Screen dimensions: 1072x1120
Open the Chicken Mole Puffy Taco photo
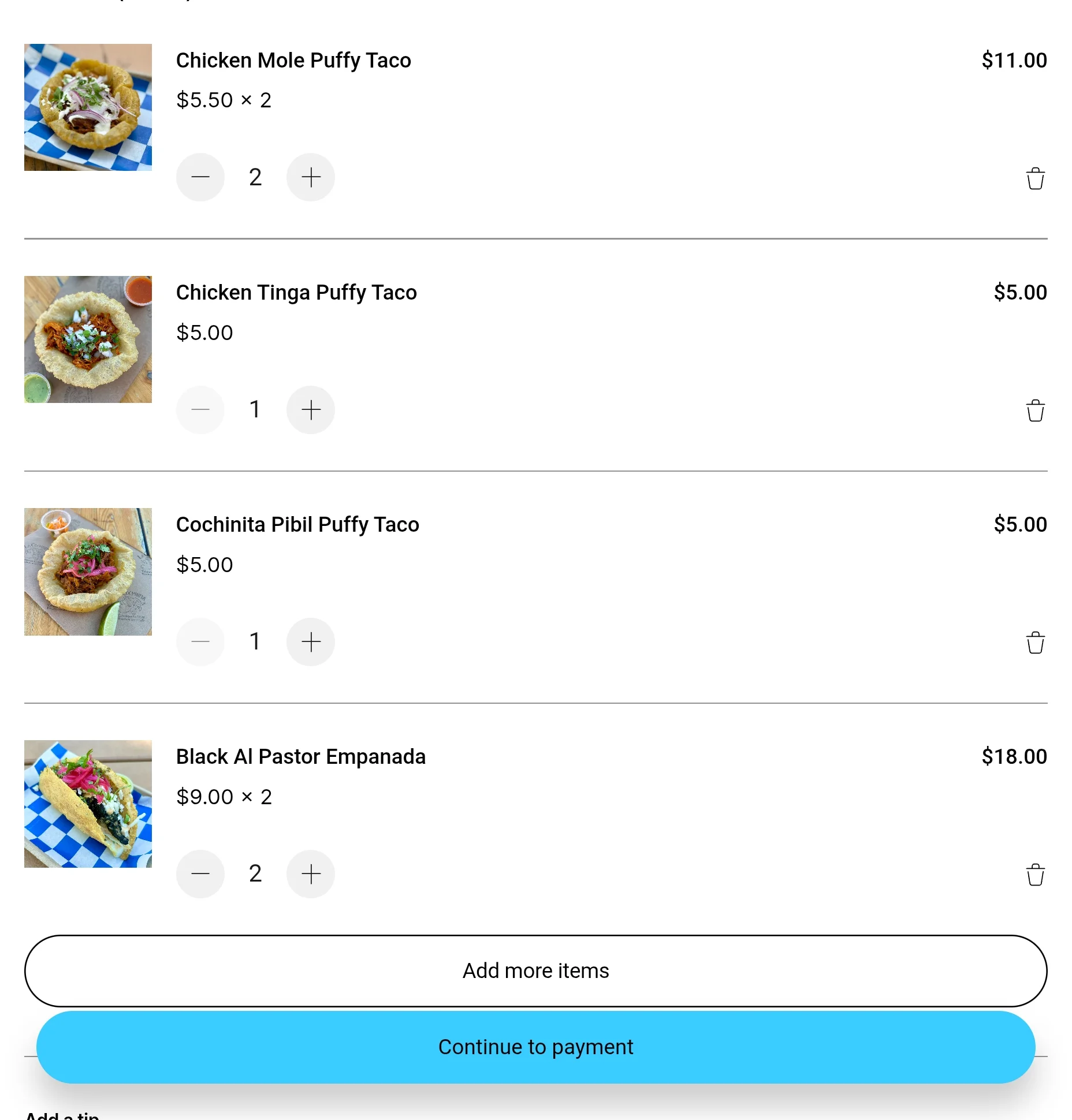tap(88, 107)
